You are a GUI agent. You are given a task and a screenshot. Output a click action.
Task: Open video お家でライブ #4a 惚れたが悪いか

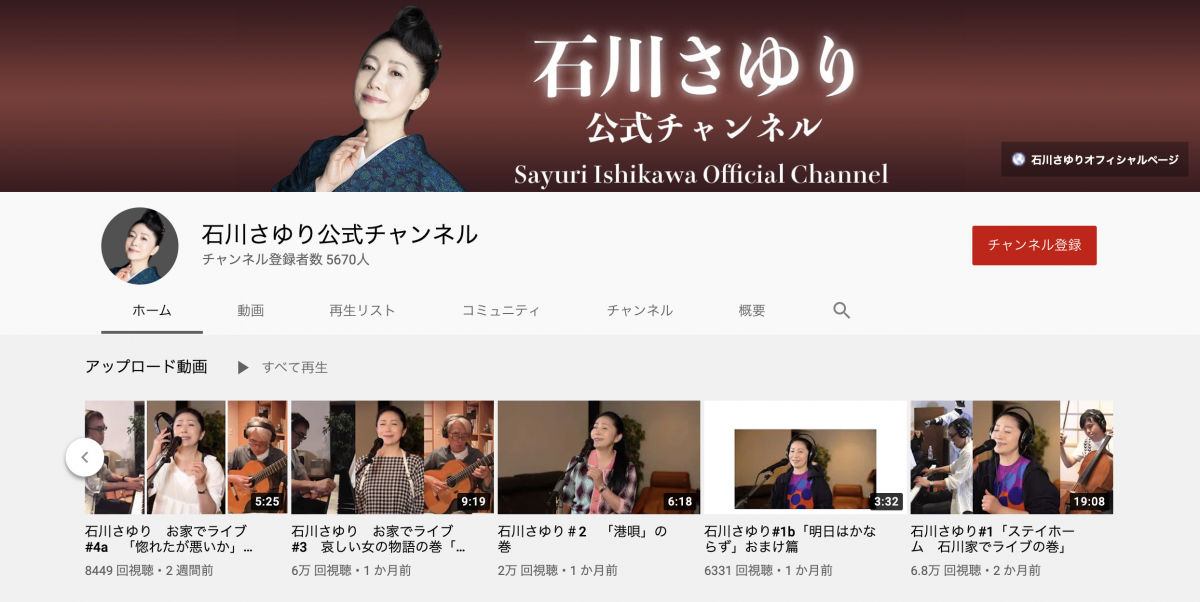click(x=186, y=457)
